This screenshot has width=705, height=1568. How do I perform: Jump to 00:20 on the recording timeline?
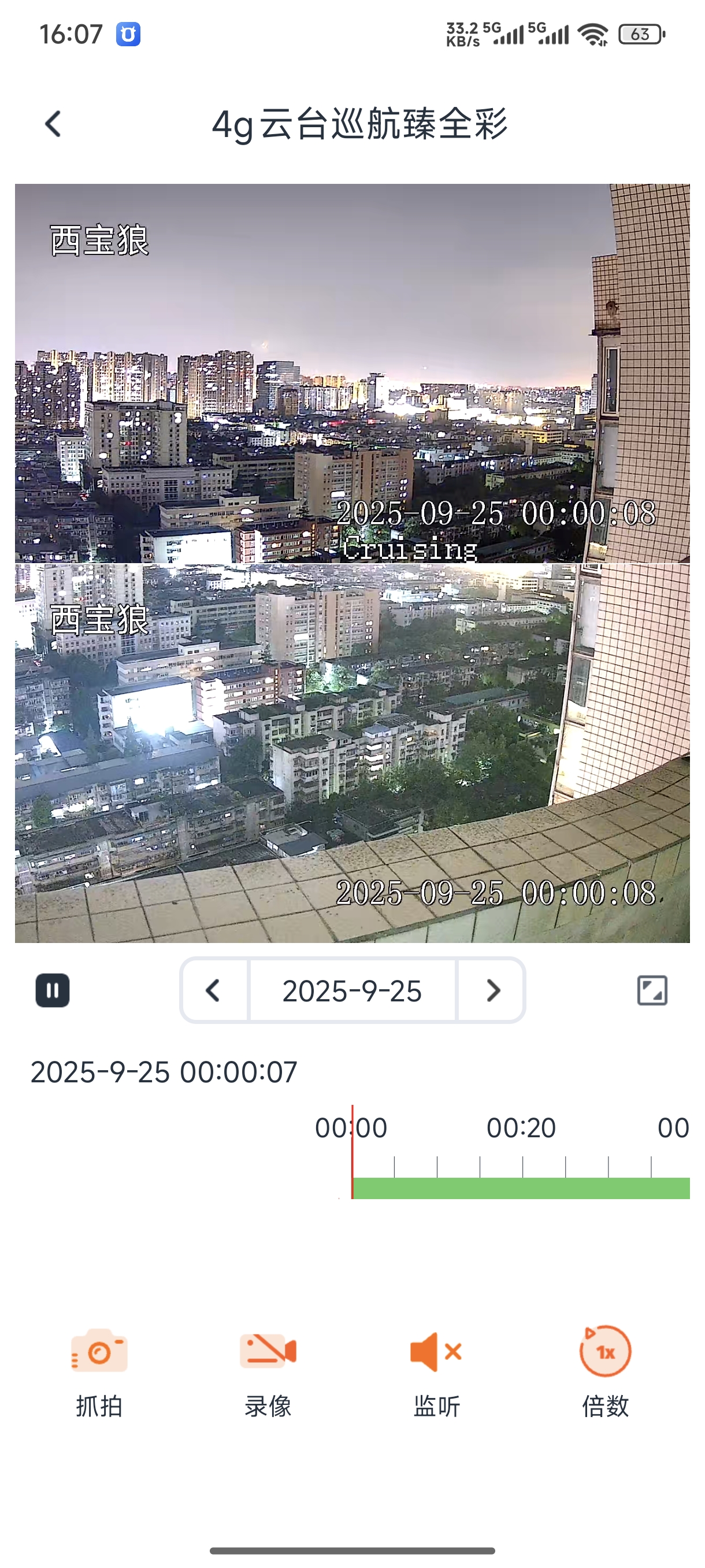(x=522, y=1188)
